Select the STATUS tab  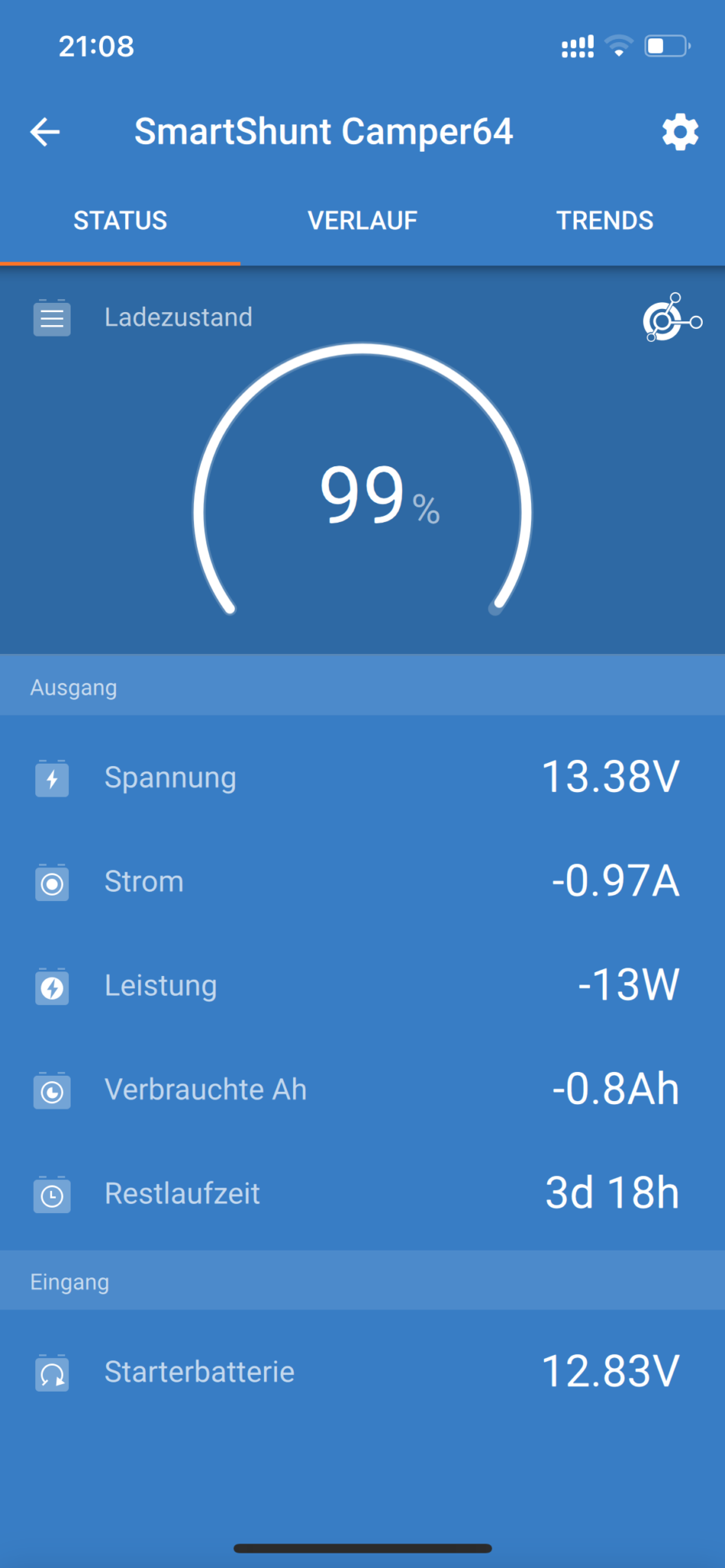click(120, 220)
